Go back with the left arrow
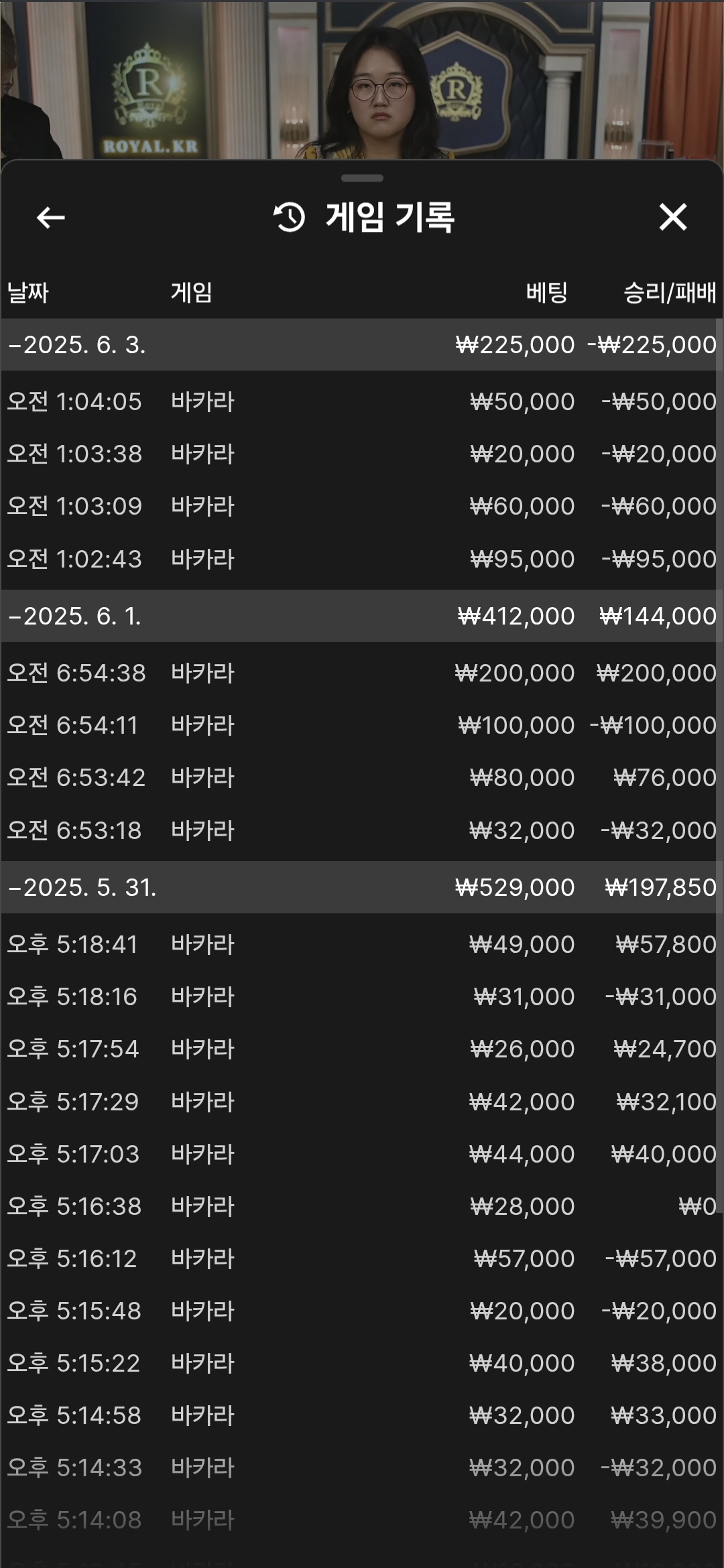Viewport: 724px width, 1568px height. 50,217
